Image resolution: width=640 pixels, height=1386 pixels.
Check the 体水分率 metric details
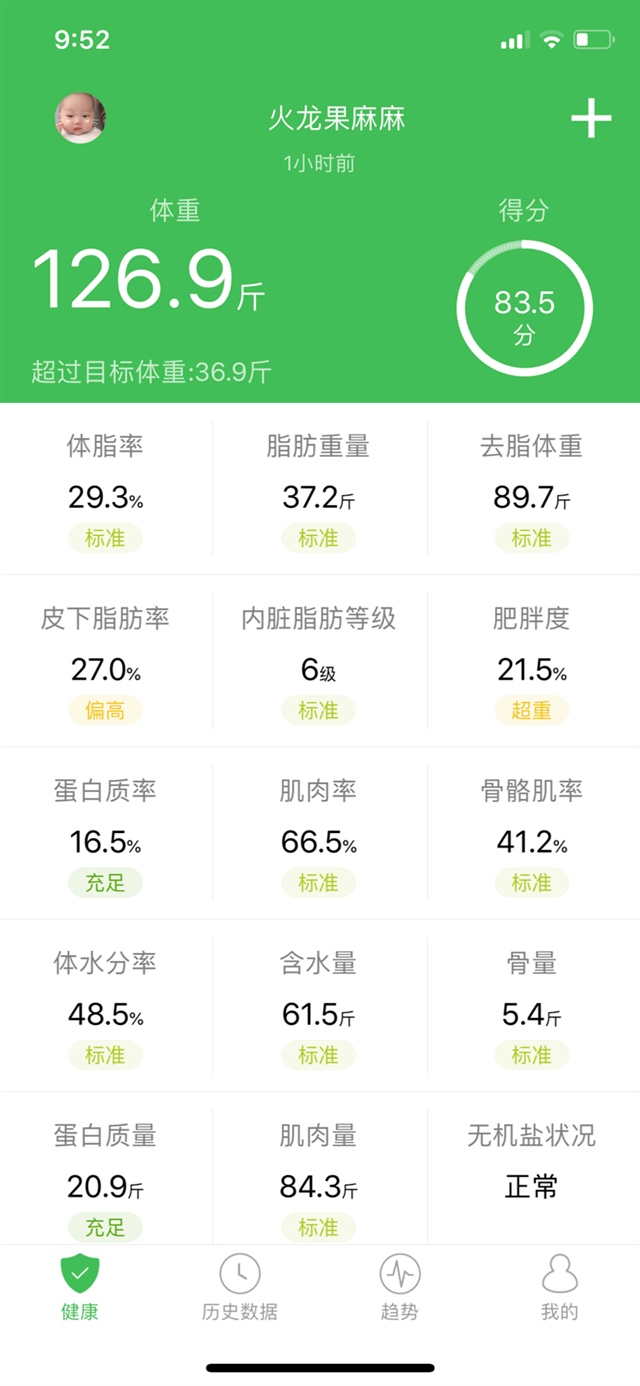[106, 1008]
